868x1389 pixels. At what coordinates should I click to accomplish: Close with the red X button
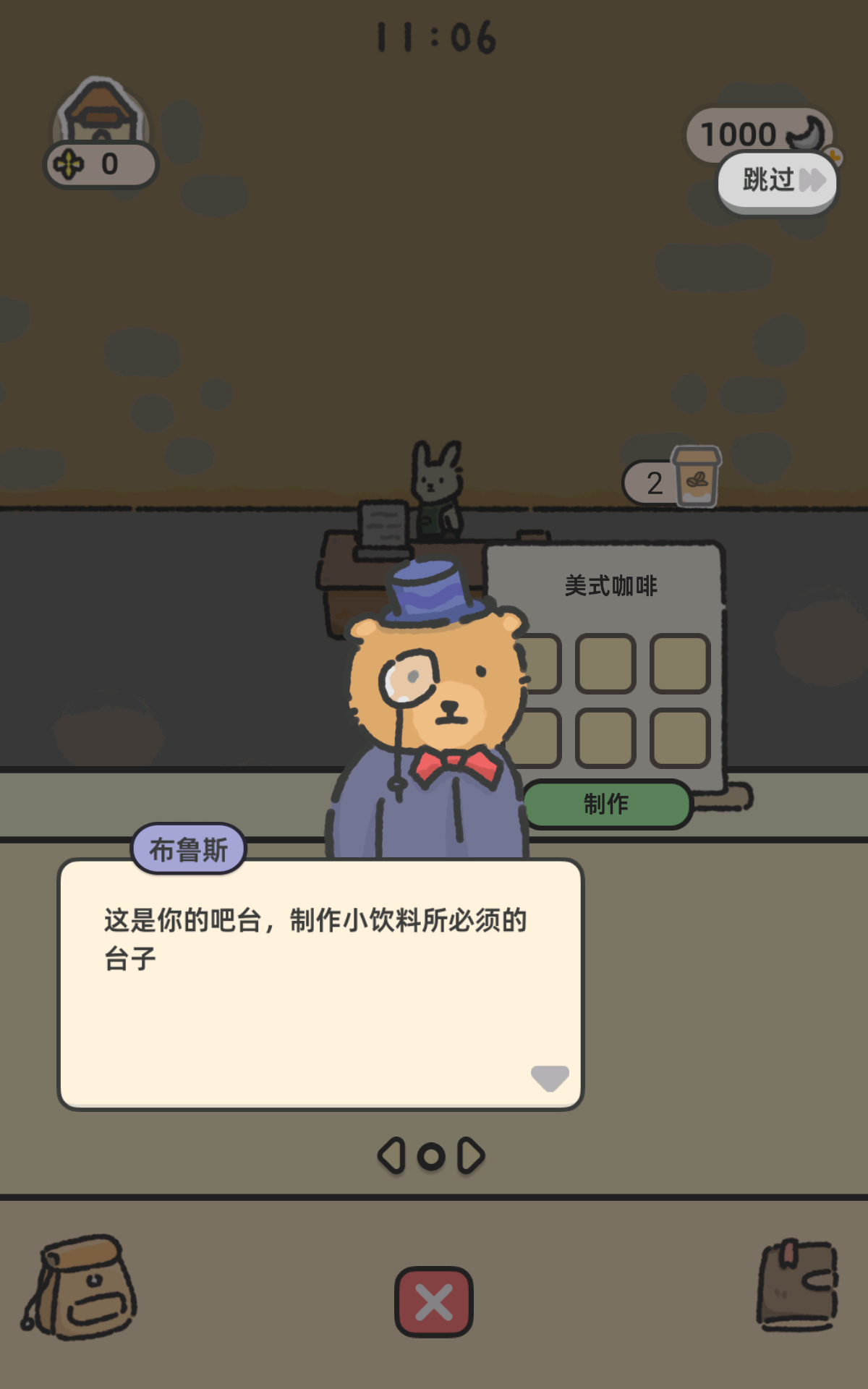[434, 1301]
